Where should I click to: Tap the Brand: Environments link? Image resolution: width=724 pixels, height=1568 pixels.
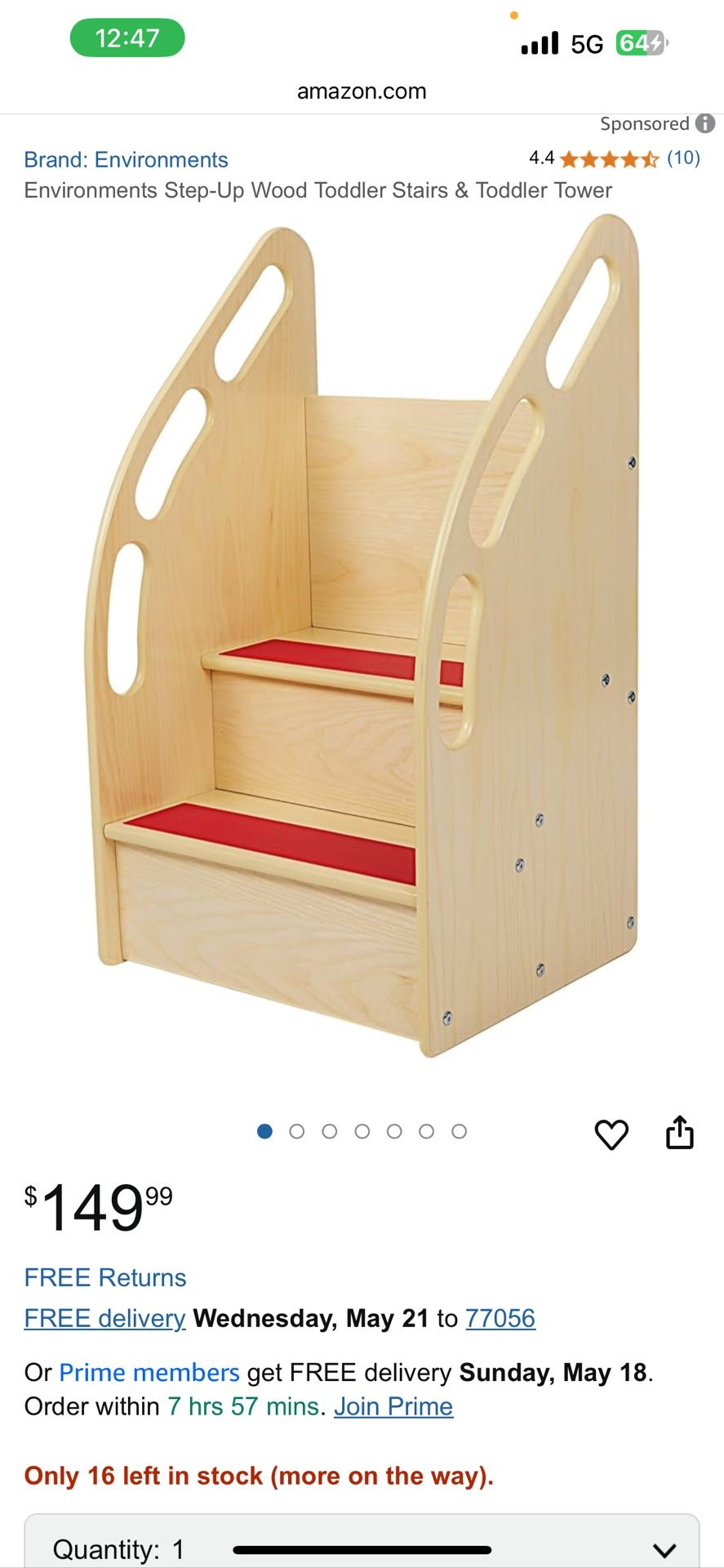[126, 160]
